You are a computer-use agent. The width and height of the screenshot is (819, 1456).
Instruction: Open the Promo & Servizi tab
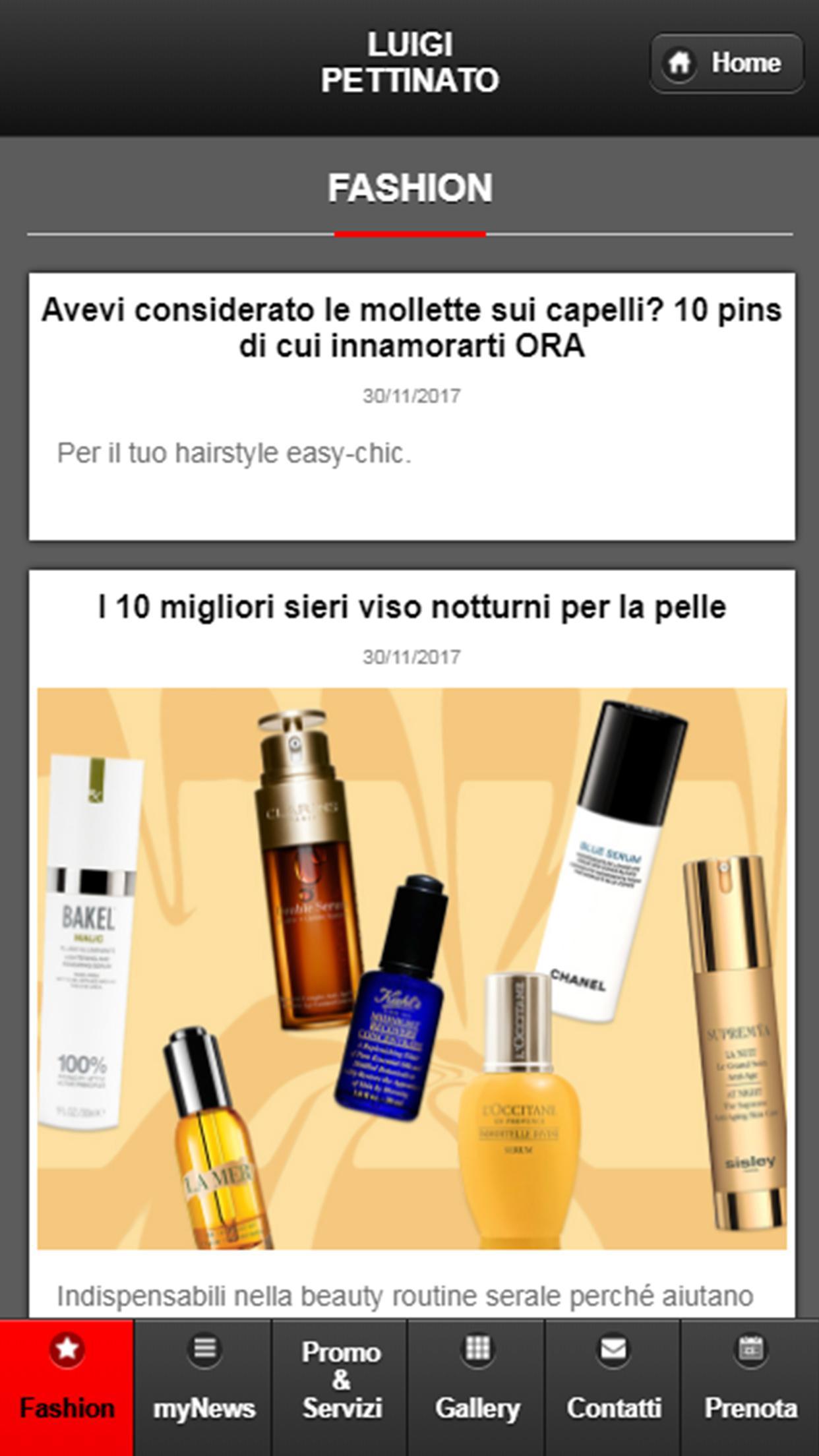tap(341, 1386)
